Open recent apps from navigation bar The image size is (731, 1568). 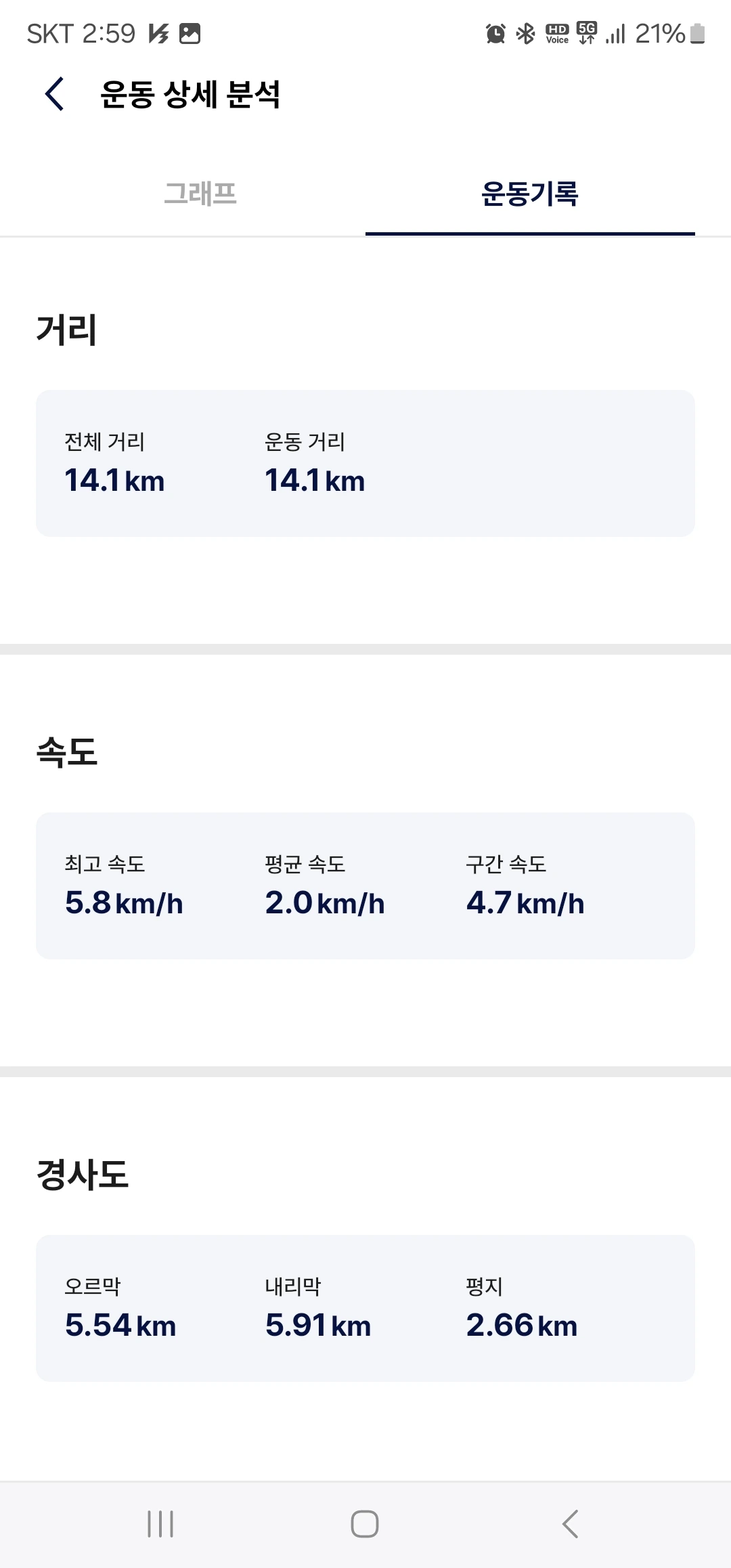coord(160,1524)
